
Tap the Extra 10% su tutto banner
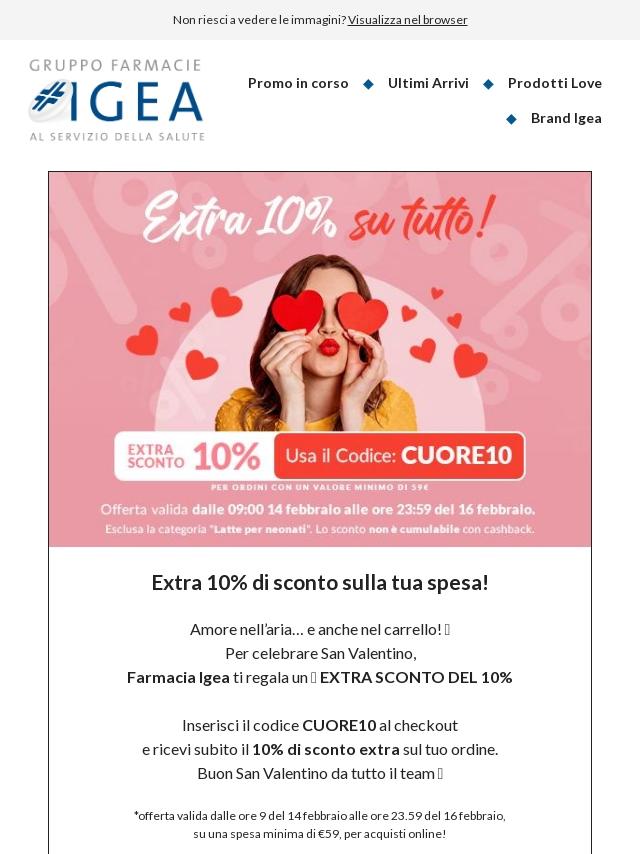[x=320, y=359]
